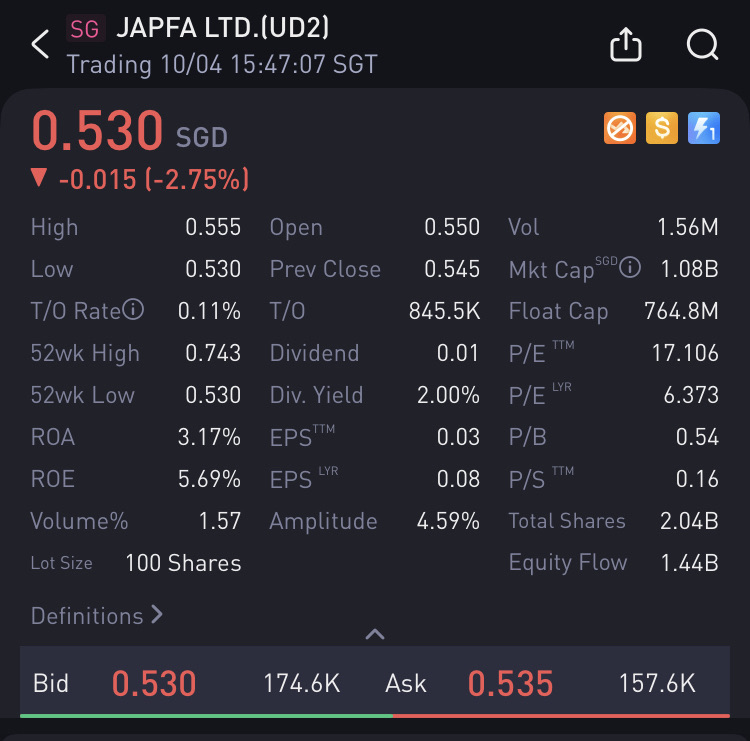Open the Bid and Ask quote bar
The image size is (750, 741).
(375, 683)
